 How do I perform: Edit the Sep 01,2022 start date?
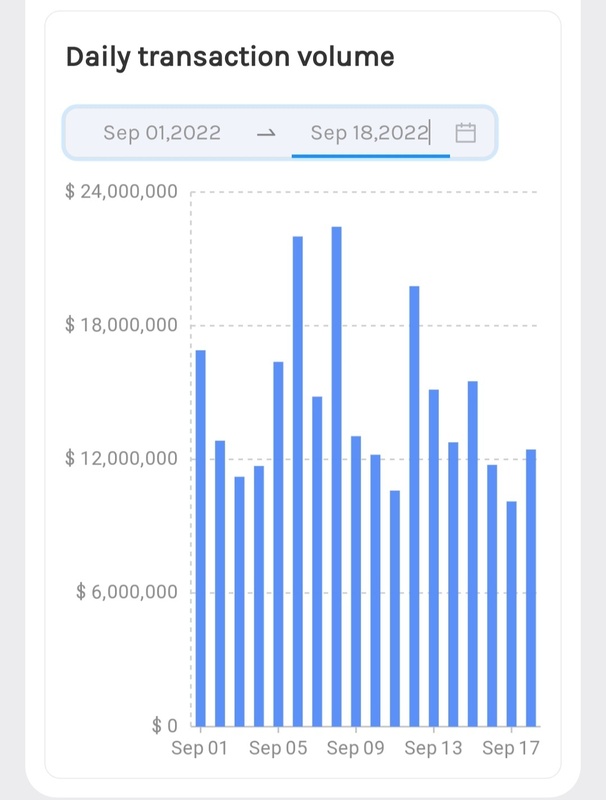tap(162, 133)
